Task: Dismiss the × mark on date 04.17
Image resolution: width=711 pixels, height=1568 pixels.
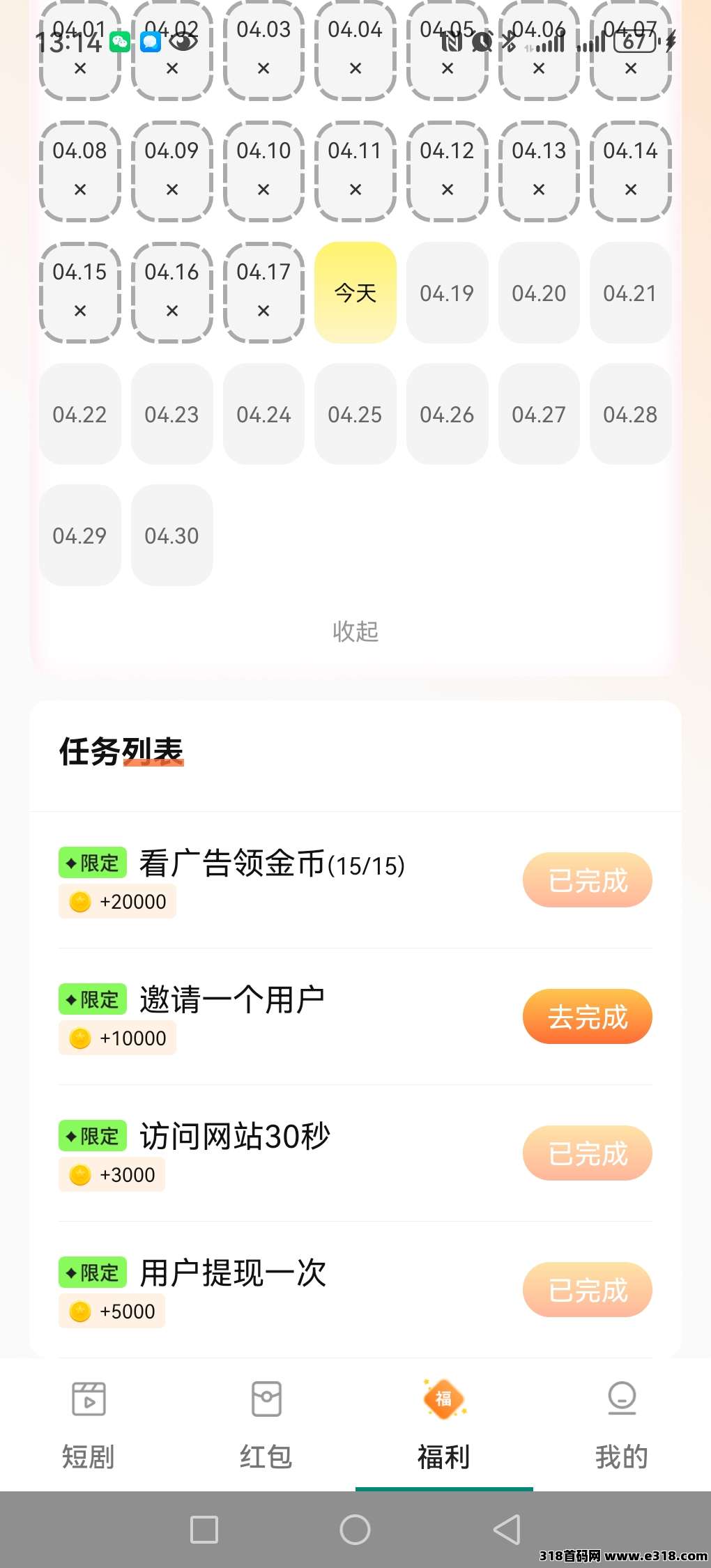Action: coord(263,312)
